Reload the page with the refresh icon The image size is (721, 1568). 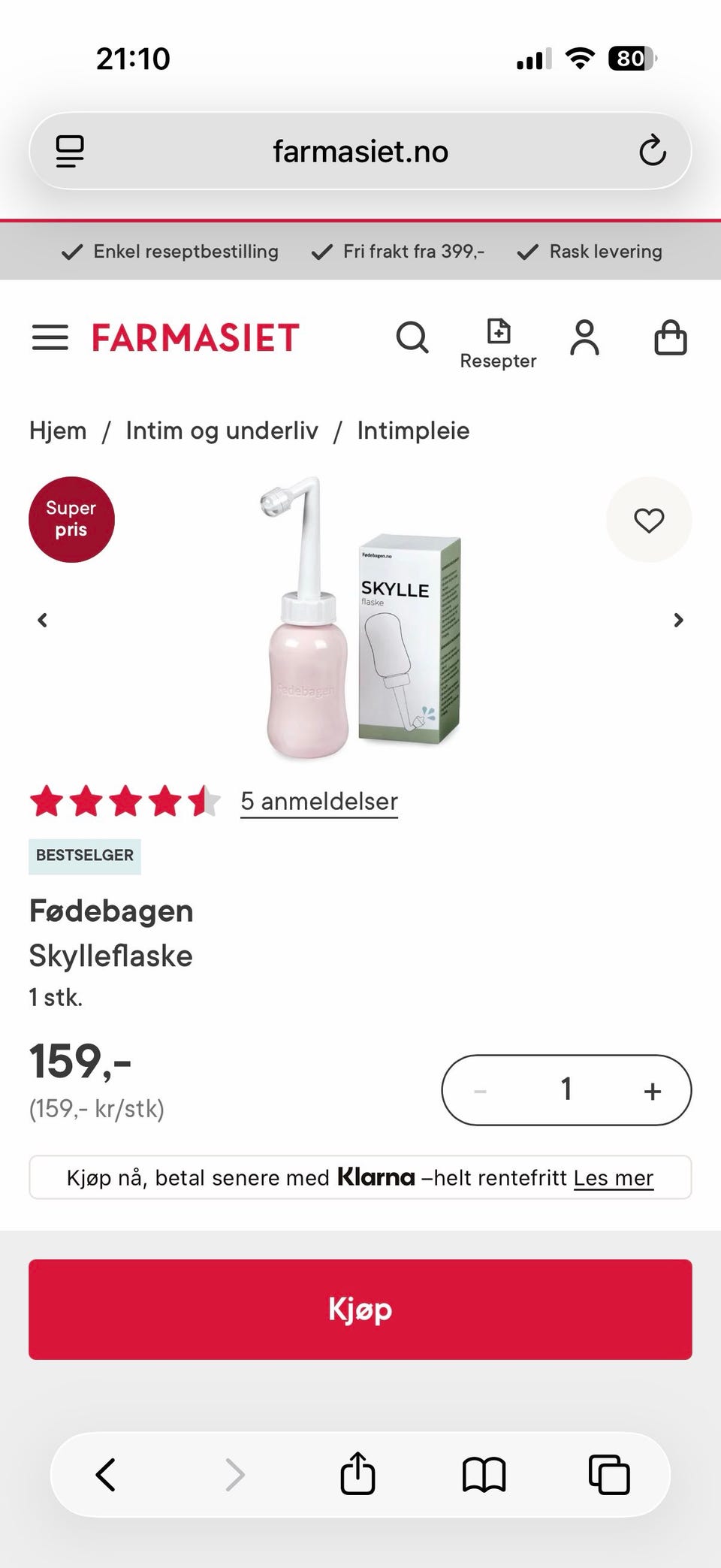653,150
